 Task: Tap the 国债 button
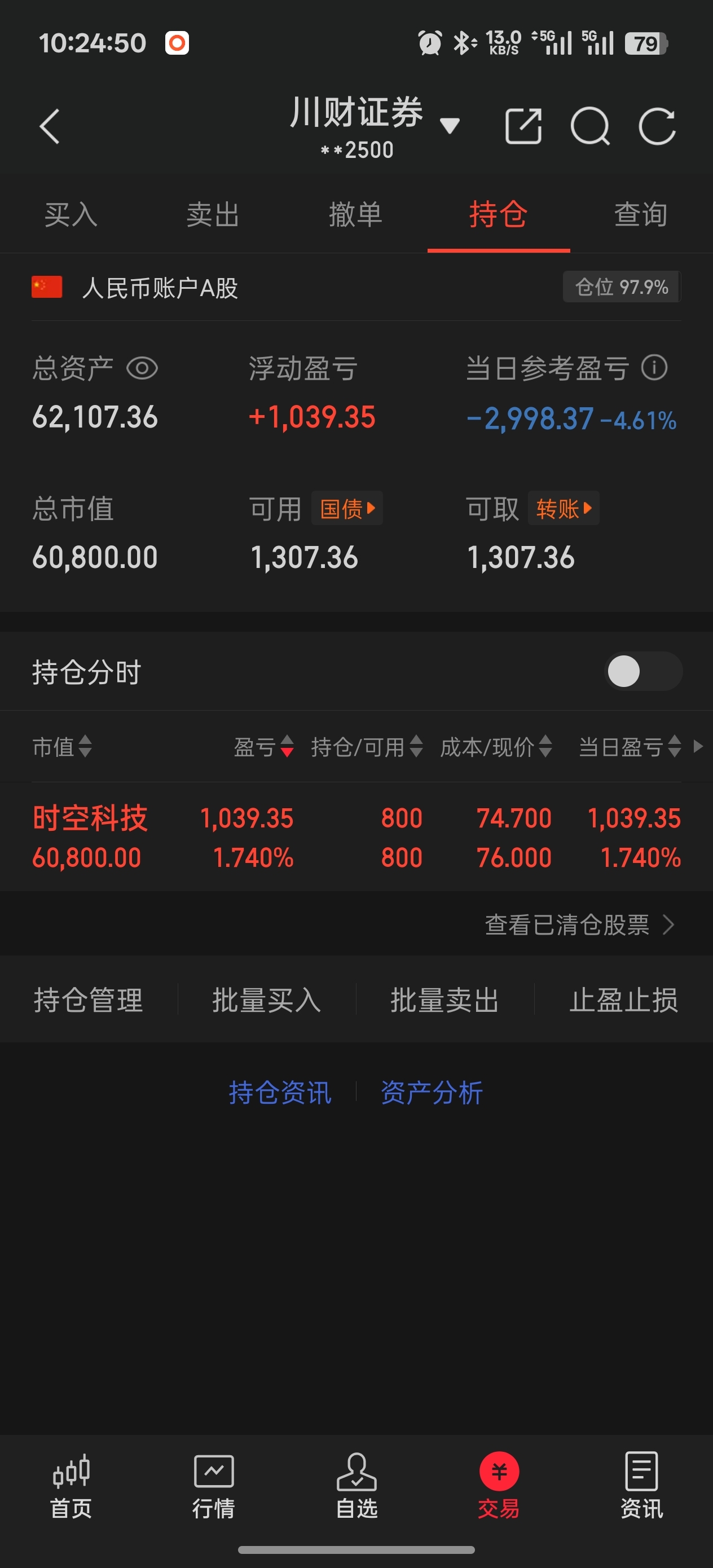347,508
